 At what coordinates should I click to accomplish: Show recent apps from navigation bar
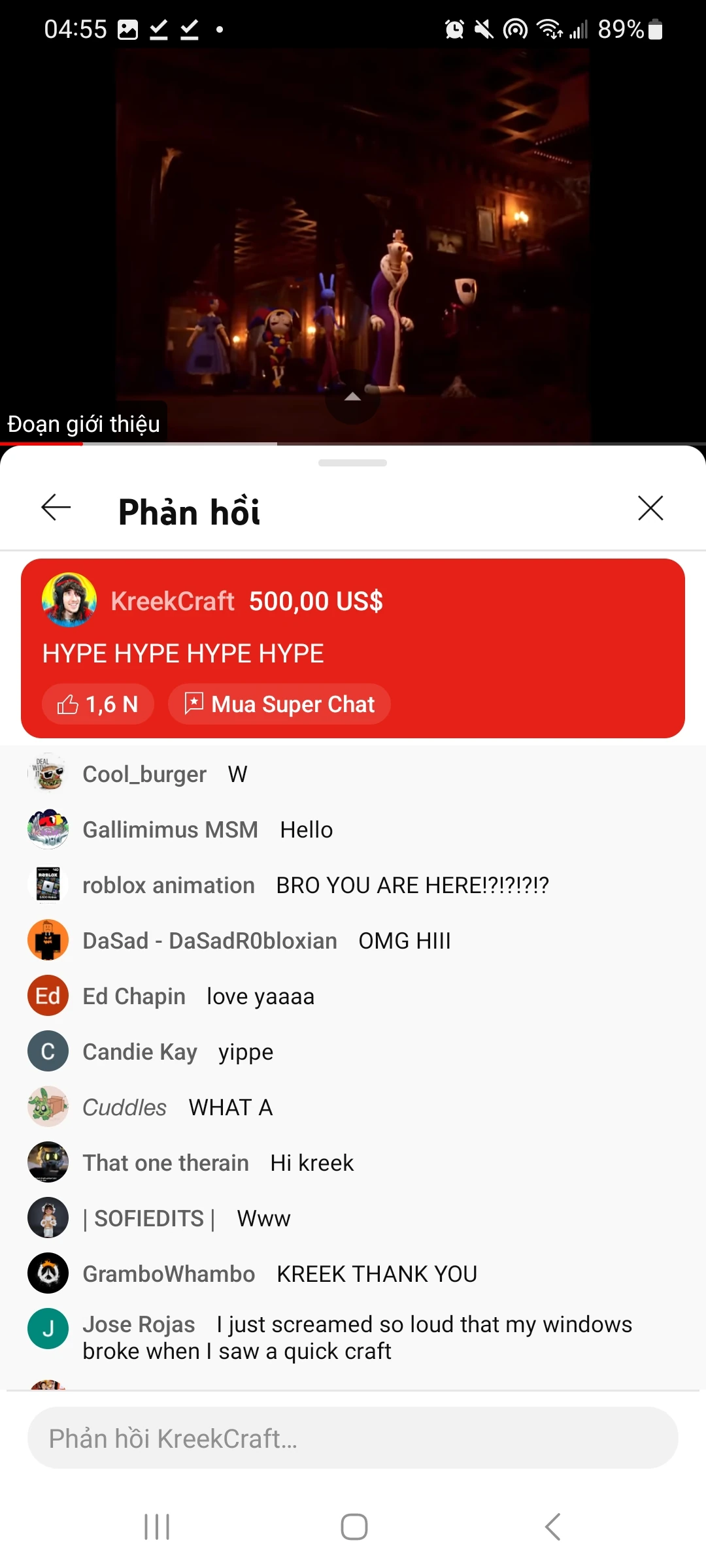pyautogui.click(x=157, y=1527)
